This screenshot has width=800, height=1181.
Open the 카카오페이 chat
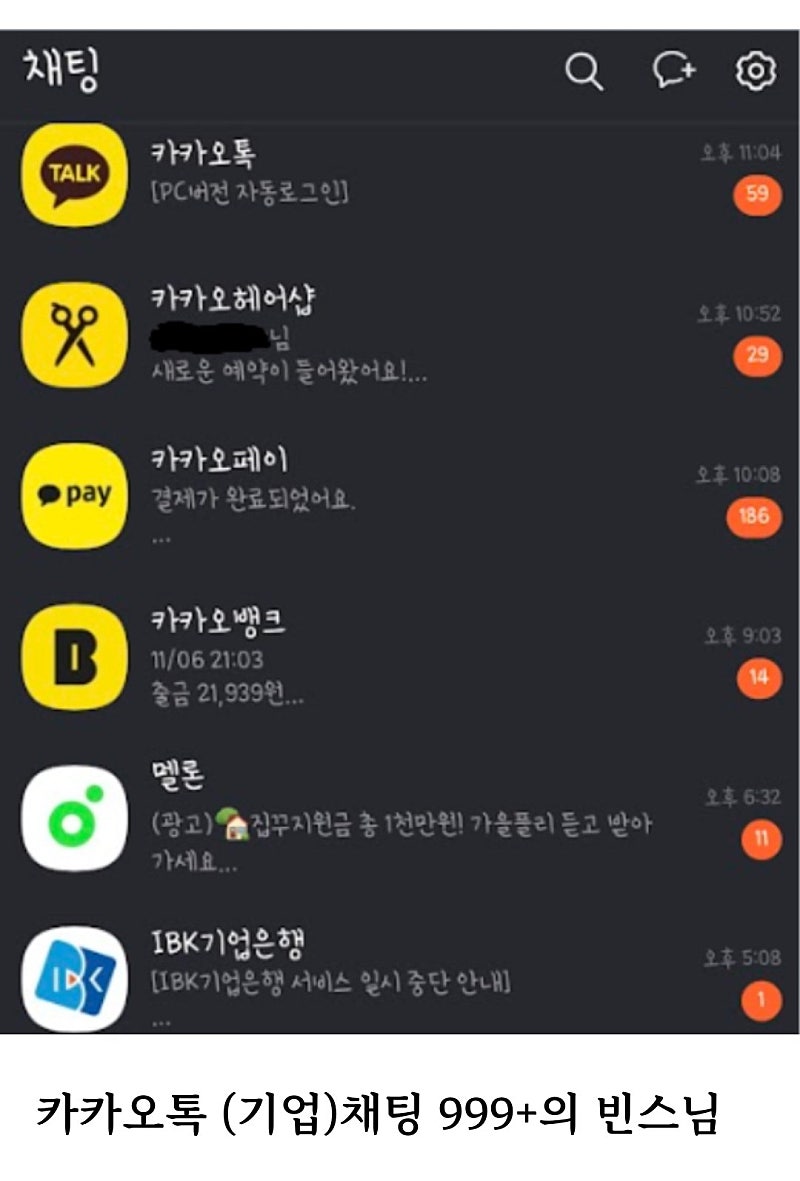pyautogui.click(x=400, y=496)
